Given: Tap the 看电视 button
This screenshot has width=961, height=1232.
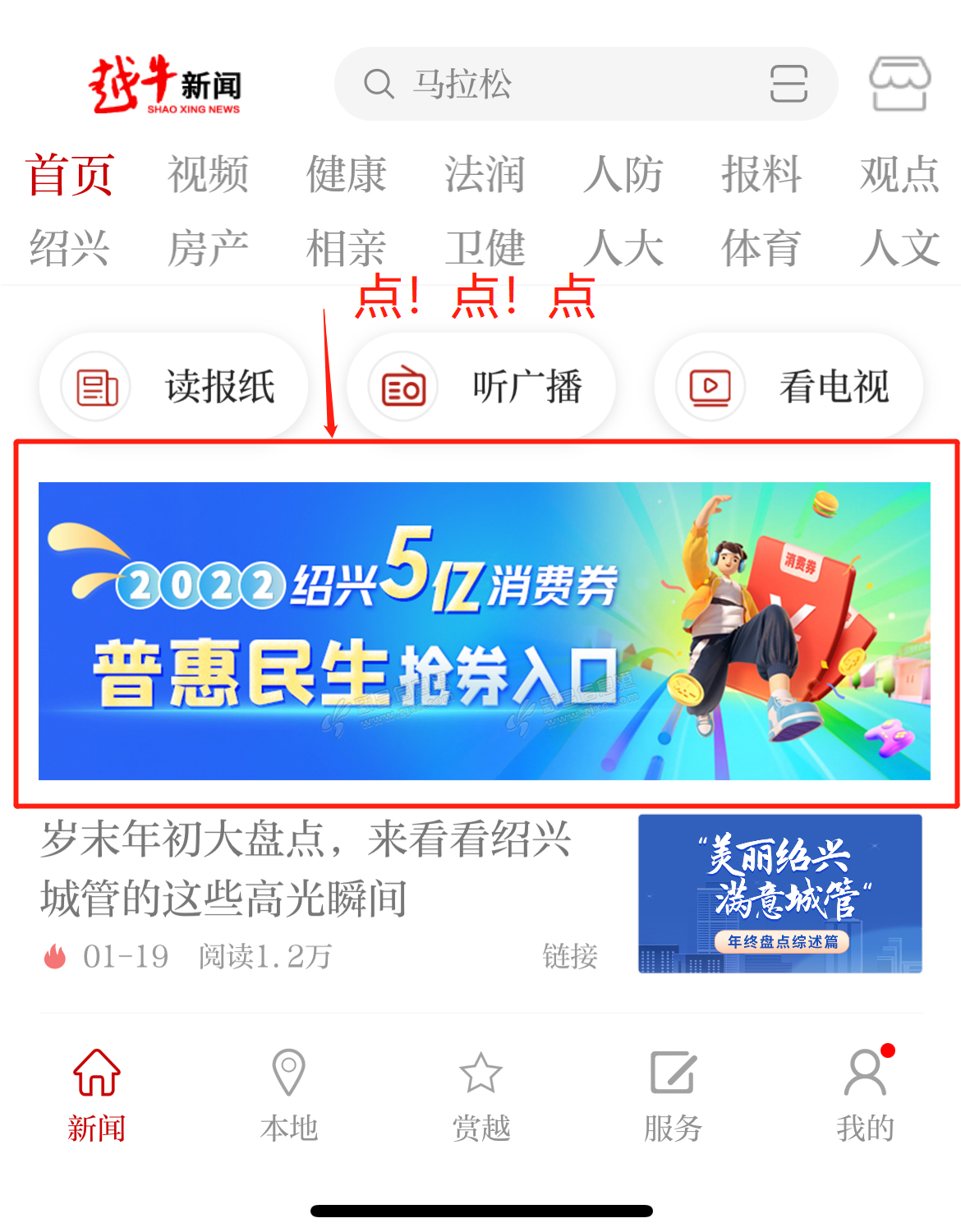Looking at the screenshot, I should (x=789, y=386).
